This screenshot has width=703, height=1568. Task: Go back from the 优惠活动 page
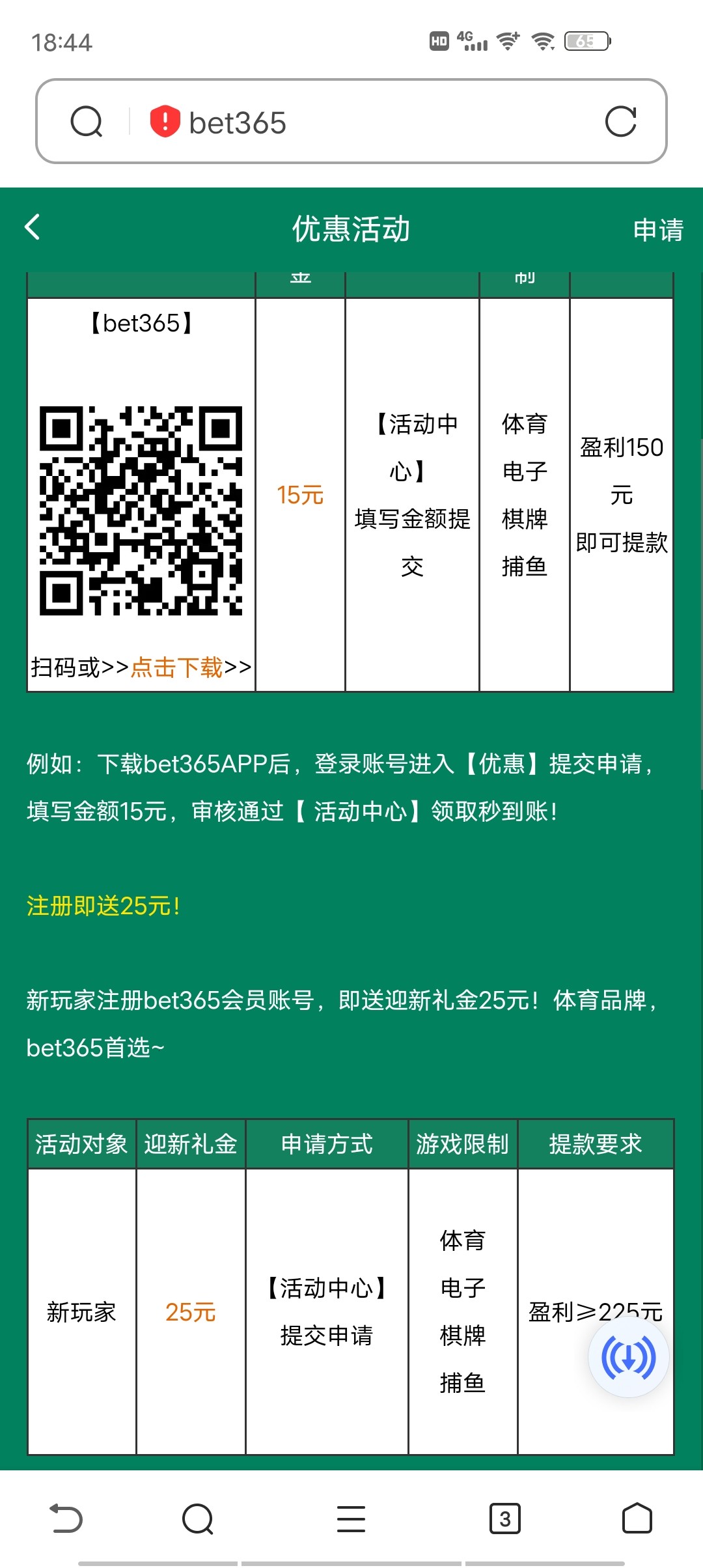pyautogui.click(x=33, y=228)
